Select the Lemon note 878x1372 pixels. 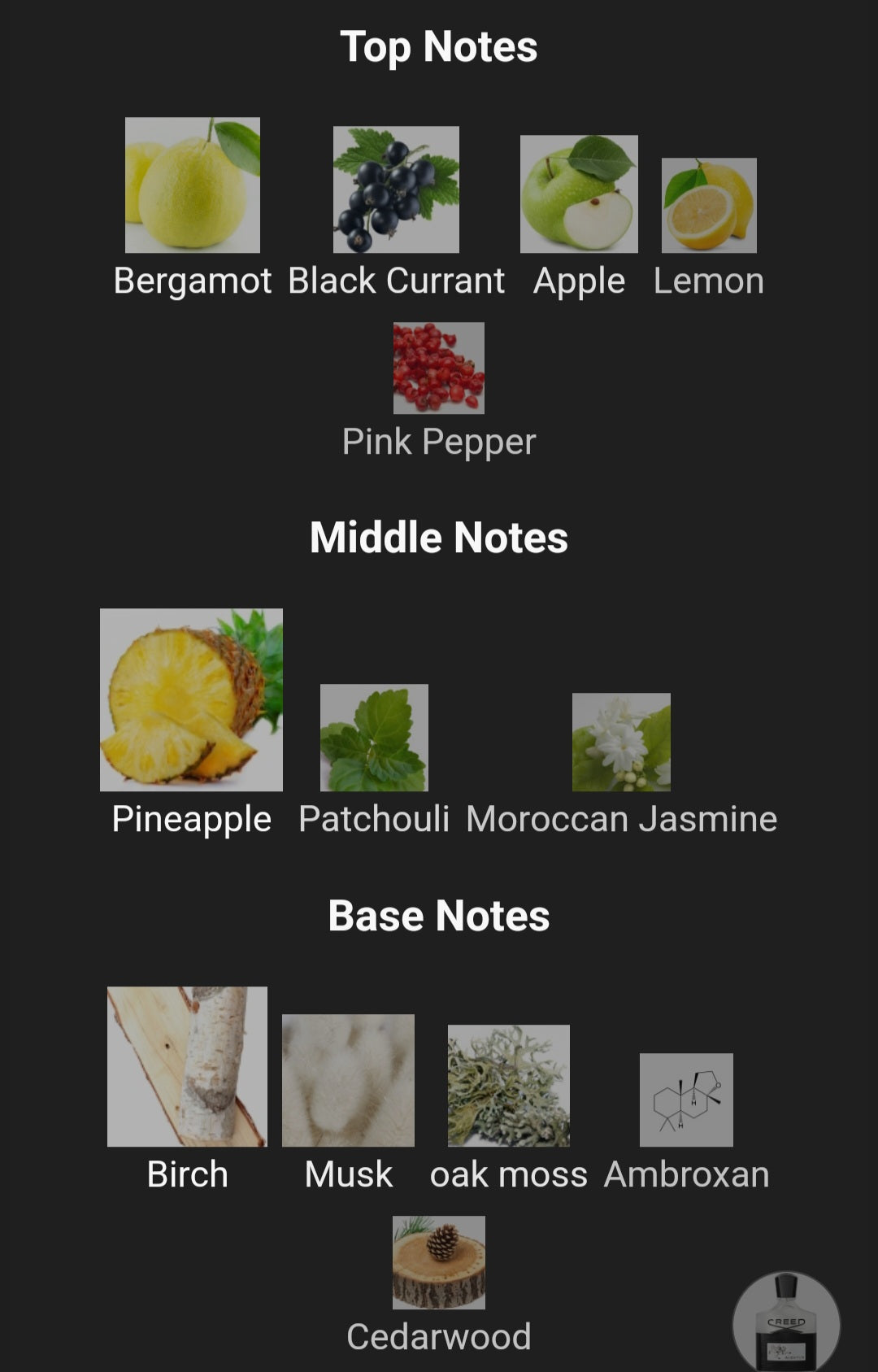tap(709, 206)
